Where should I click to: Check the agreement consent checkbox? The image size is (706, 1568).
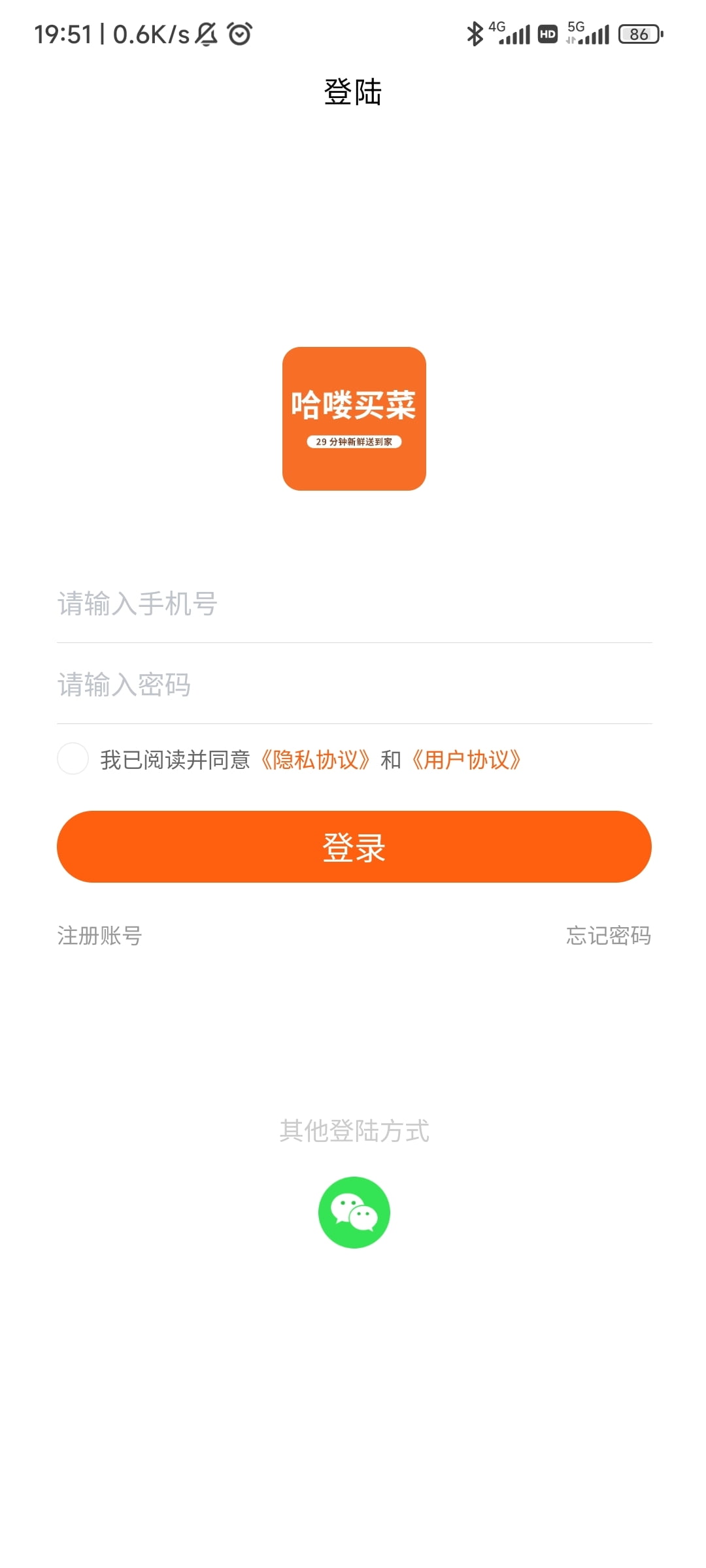[x=73, y=759]
